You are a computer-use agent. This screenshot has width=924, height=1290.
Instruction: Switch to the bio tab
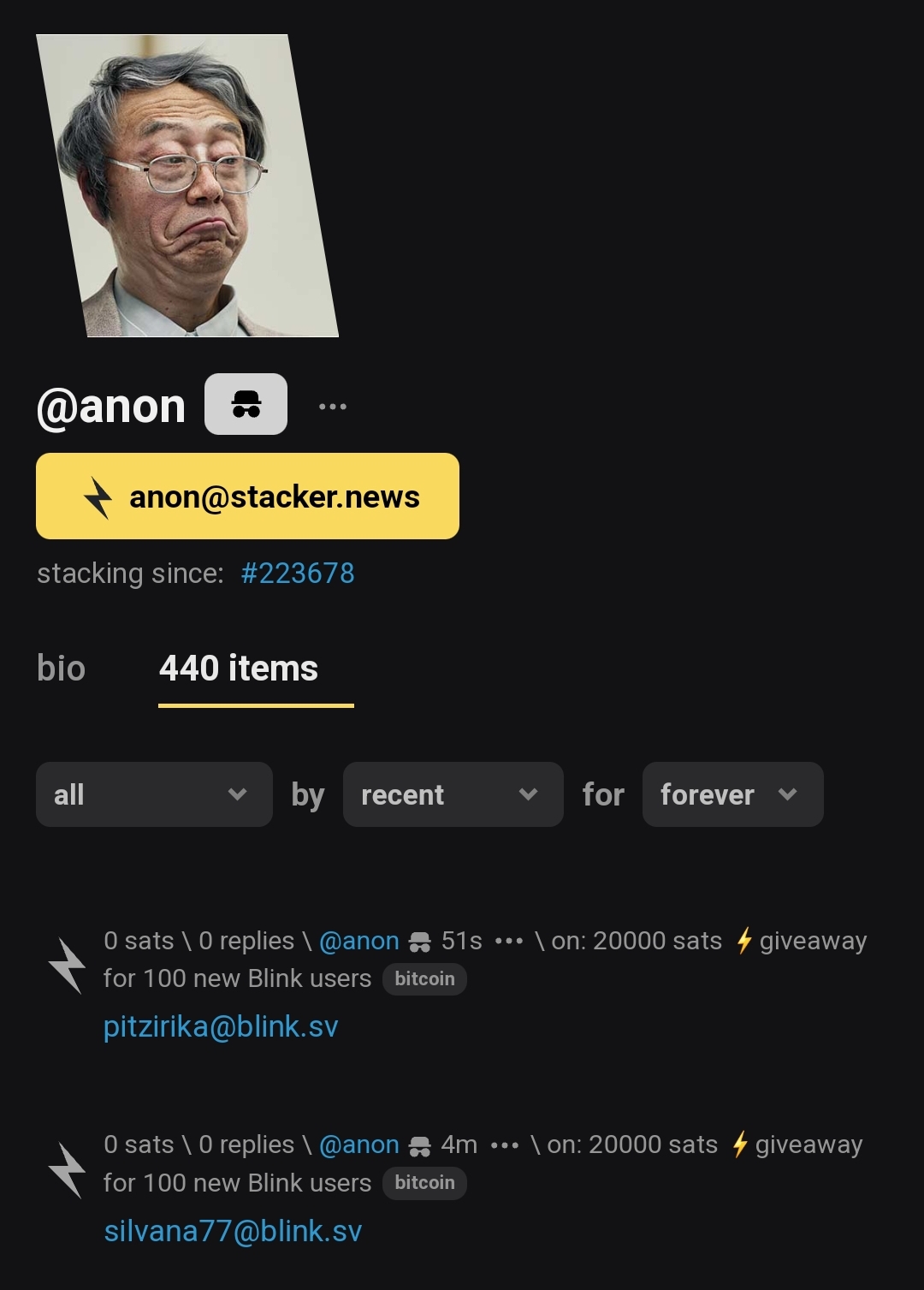point(61,669)
